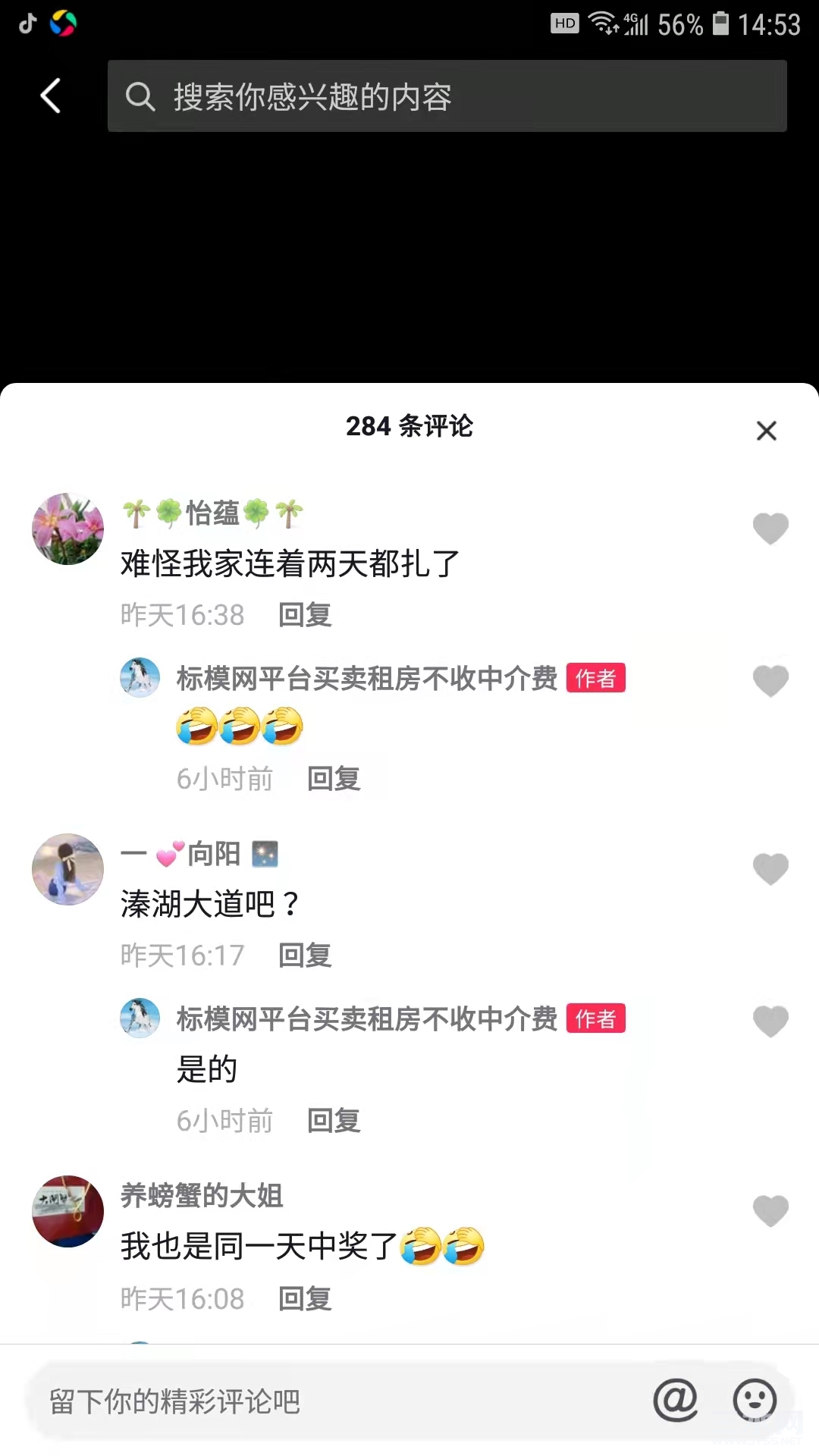Reply to the author's laughing emoji reply

point(334,779)
